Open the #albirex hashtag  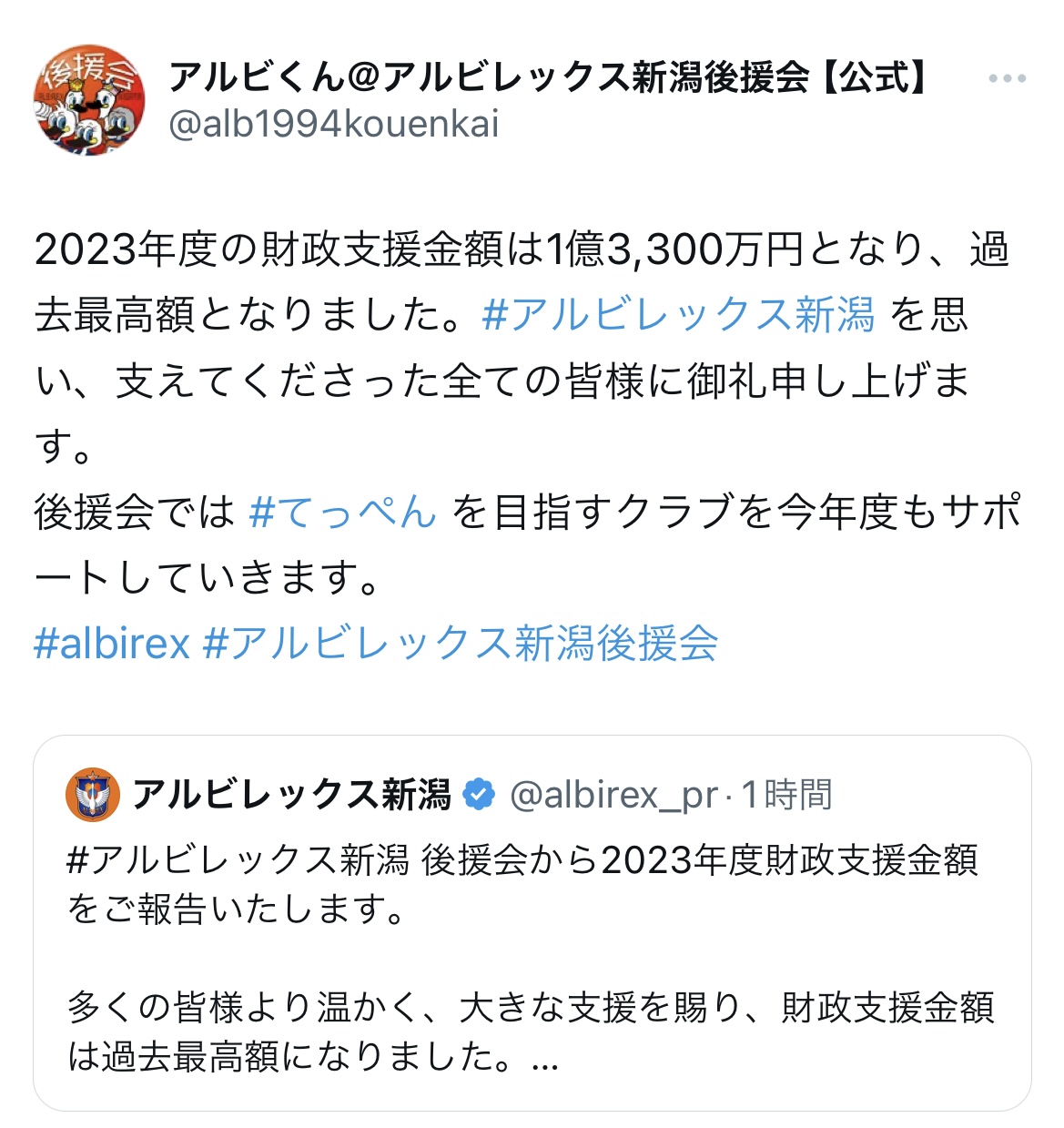(112, 644)
